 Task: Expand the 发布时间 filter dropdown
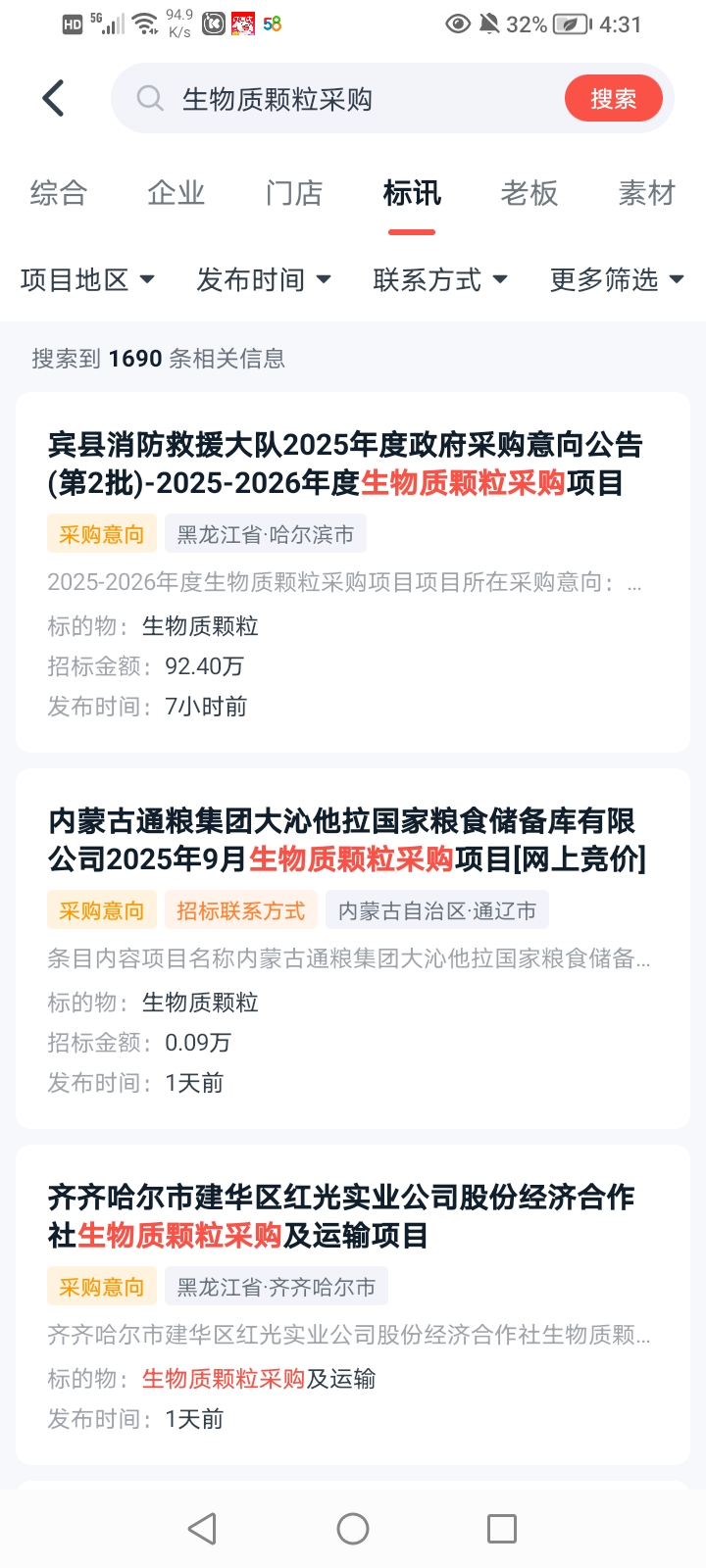pyautogui.click(x=264, y=280)
